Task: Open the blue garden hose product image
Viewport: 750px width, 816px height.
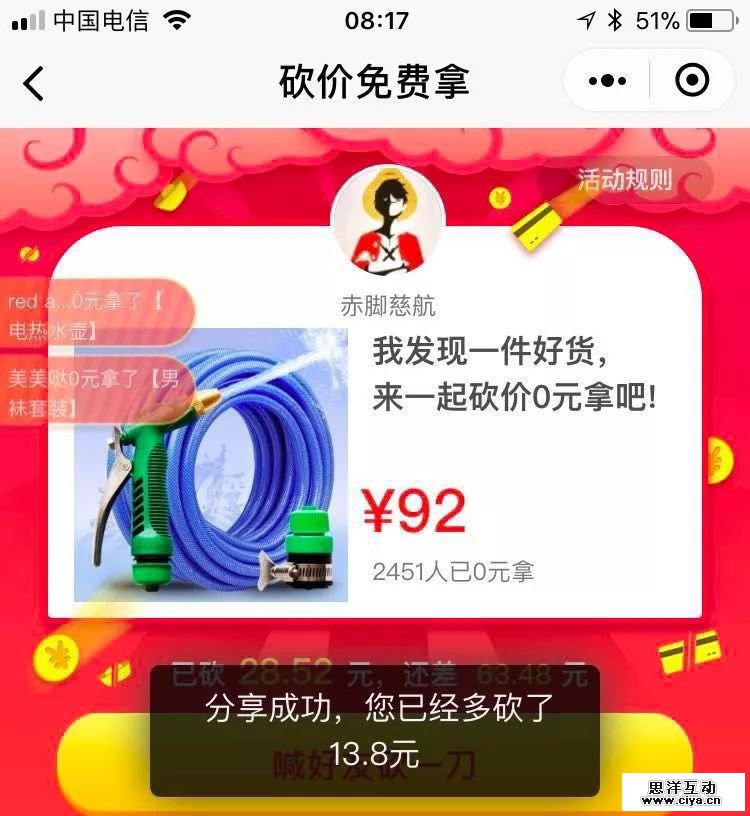Action: tap(211, 465)
